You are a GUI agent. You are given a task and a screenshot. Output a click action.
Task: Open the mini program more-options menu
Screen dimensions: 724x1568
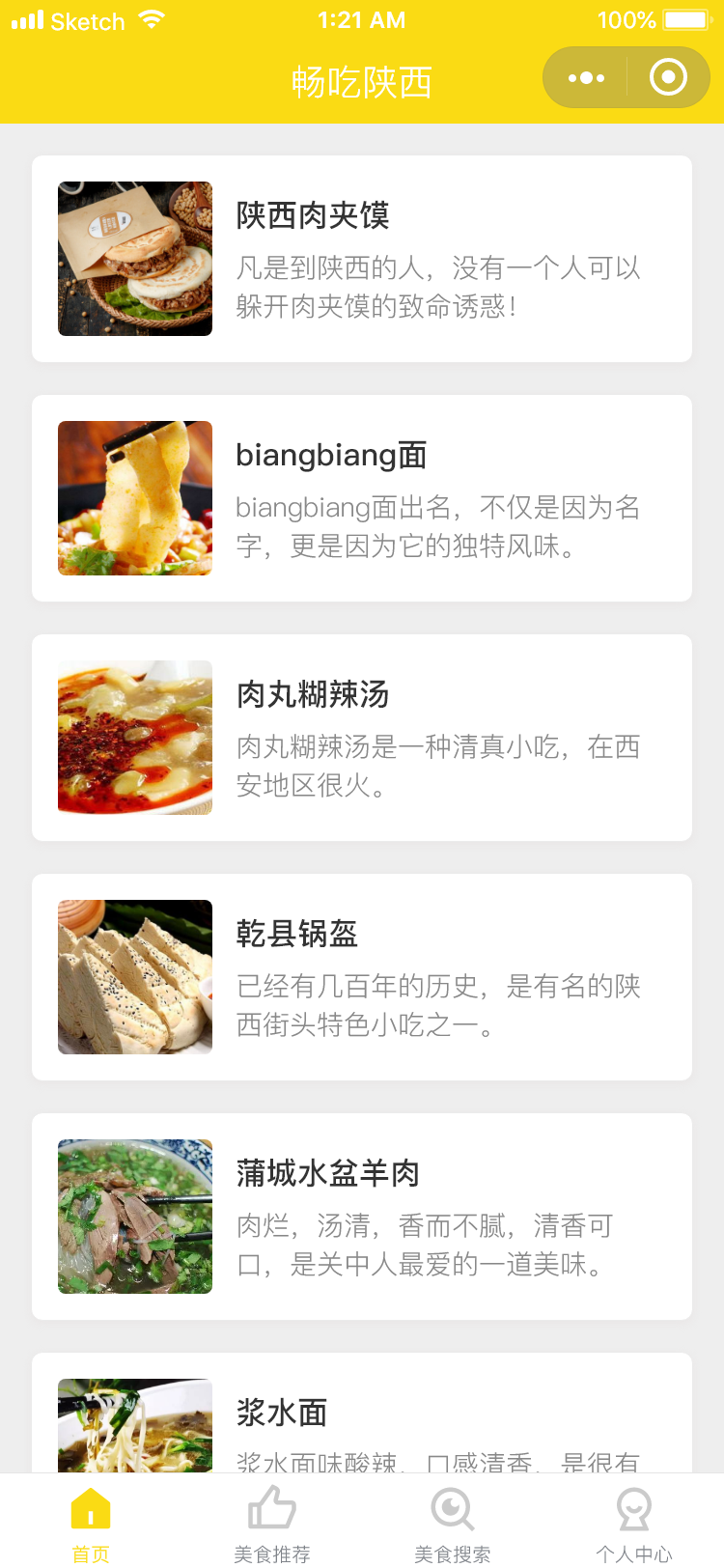pos(586,77)
